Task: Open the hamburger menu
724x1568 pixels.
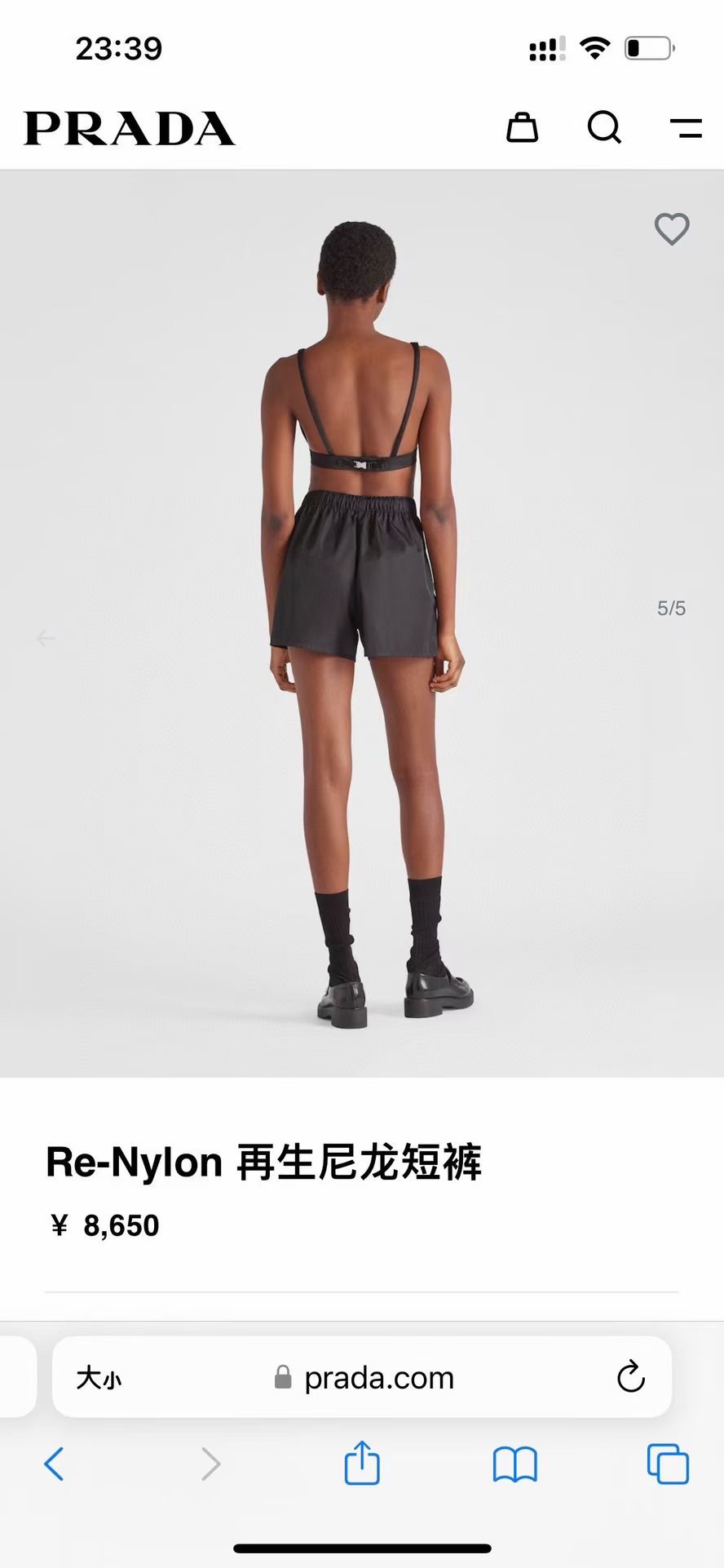Action: [686, 128]
